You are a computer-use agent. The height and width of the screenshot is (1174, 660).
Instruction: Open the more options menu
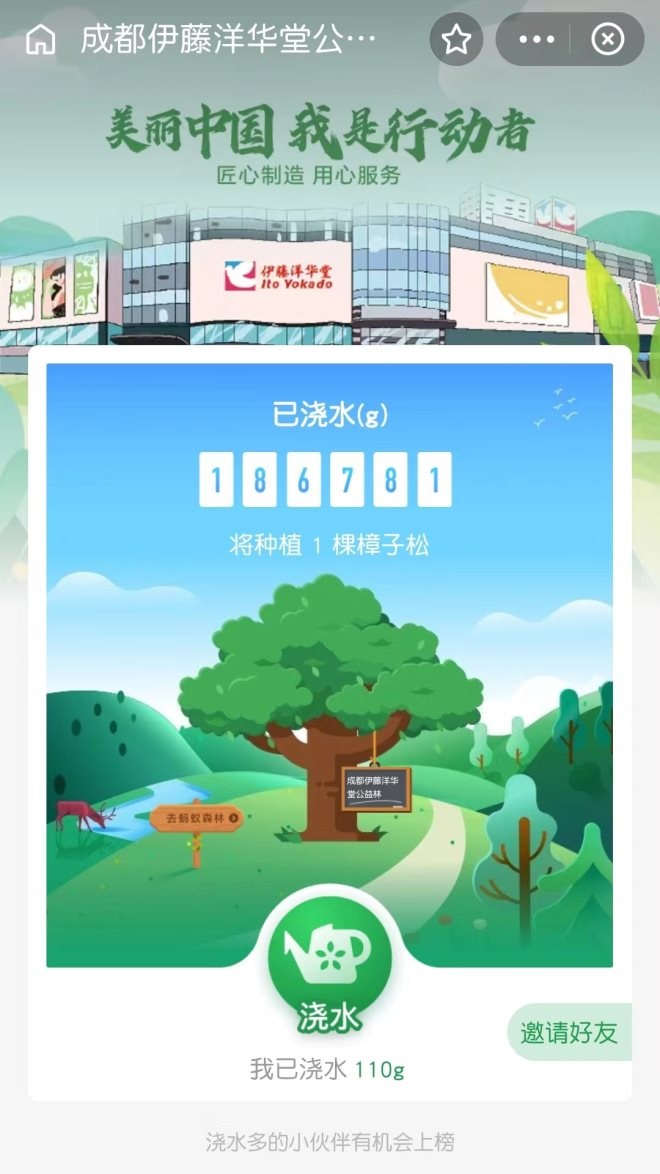click(x=537, y=40)
